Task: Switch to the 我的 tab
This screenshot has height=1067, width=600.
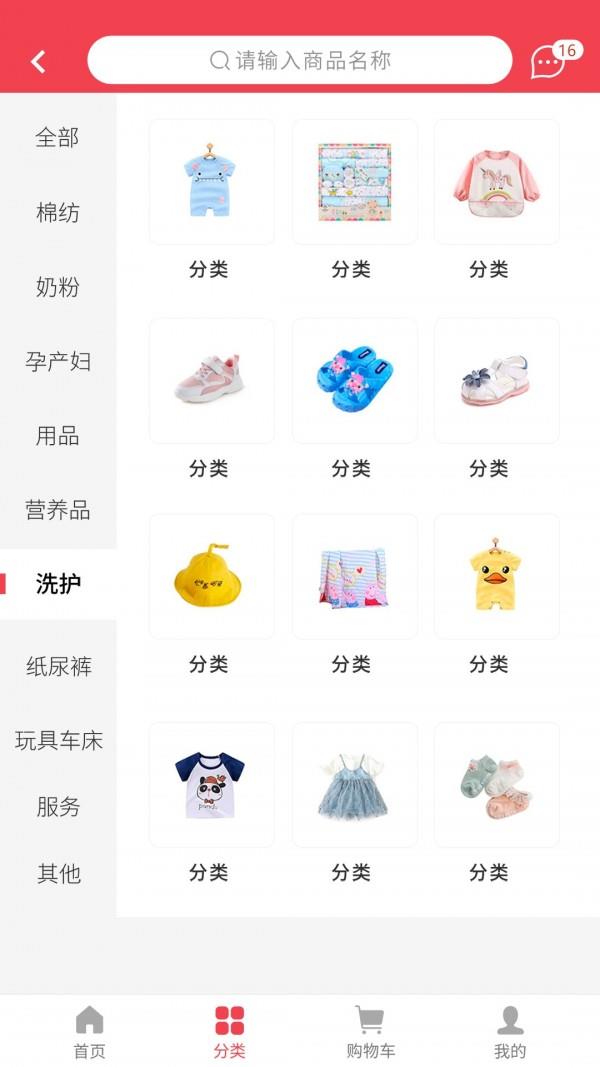Action: click(x=510, y=1032)
